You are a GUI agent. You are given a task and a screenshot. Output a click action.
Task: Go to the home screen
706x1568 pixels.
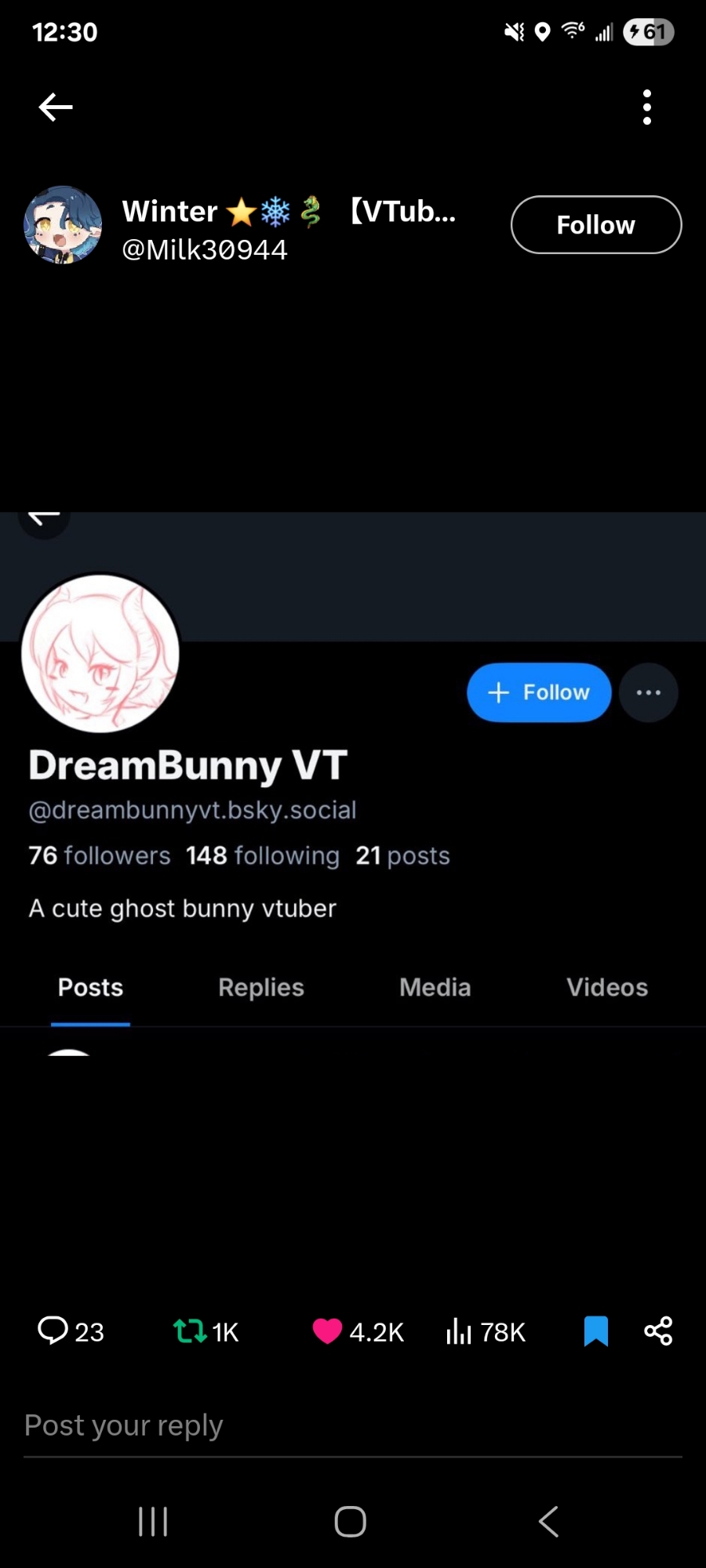click(351, 1522)
